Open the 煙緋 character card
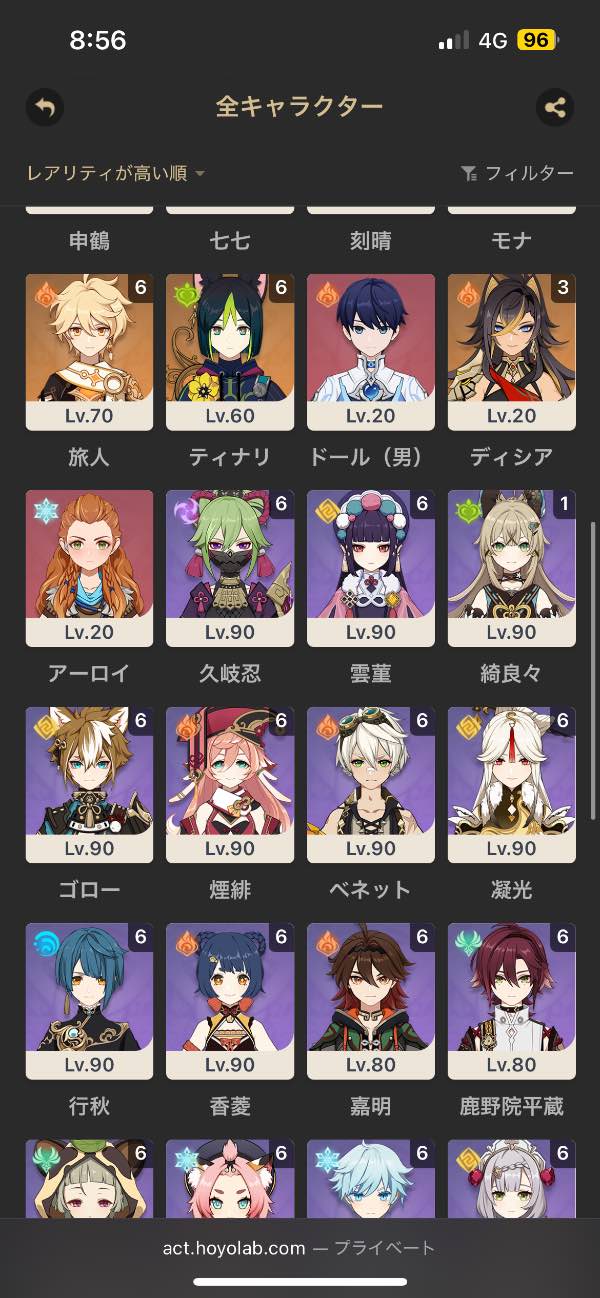Viewport: 600px width, 1298px height. 230,785
